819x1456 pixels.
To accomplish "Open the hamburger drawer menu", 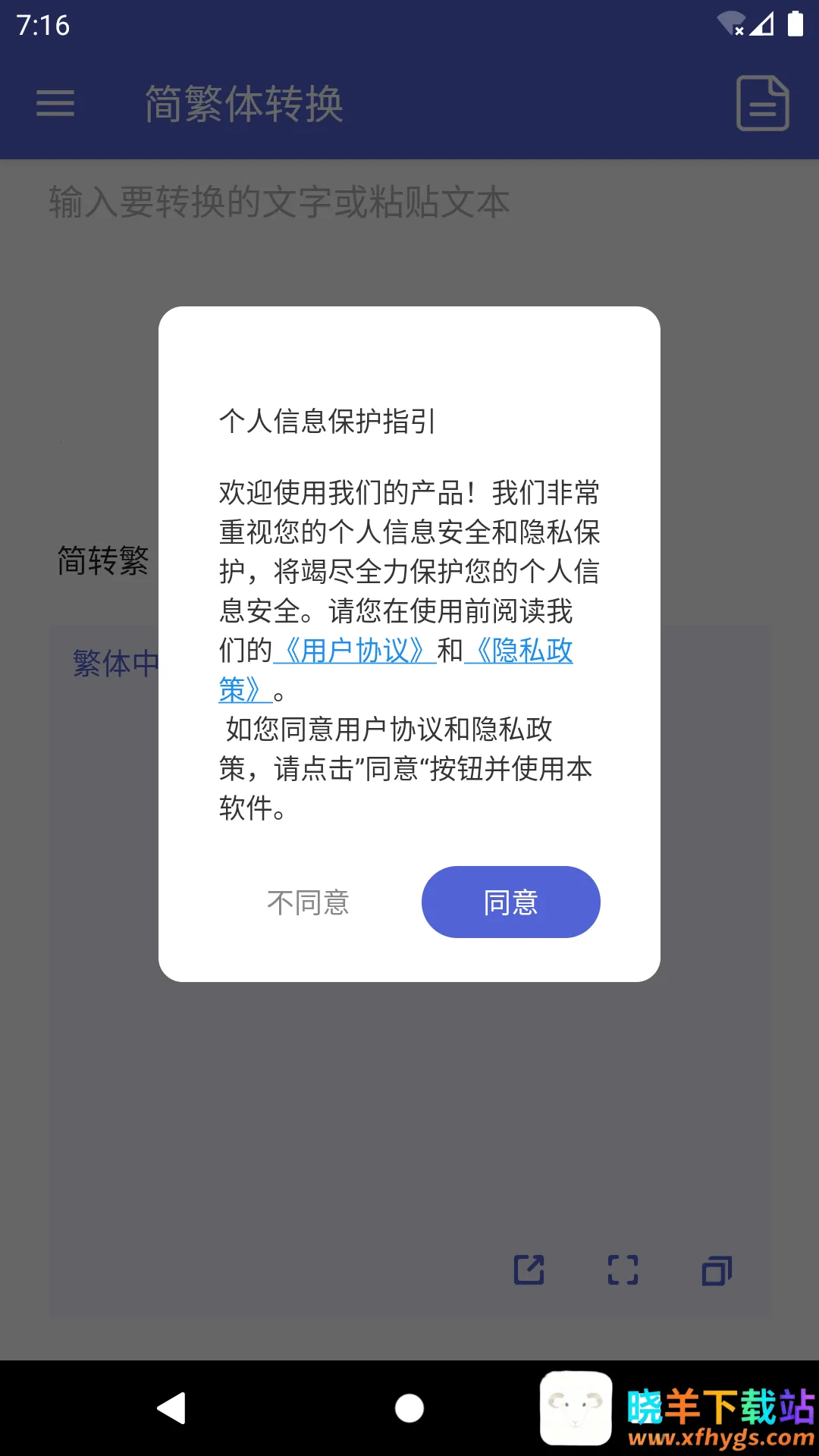I will [55, 103].
